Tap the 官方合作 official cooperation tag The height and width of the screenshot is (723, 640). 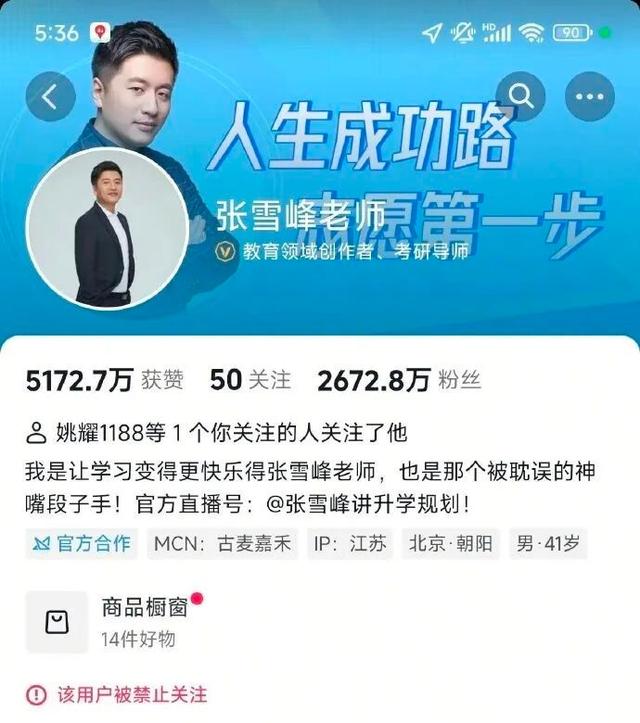pyautogui.click(x=82, y=544)
